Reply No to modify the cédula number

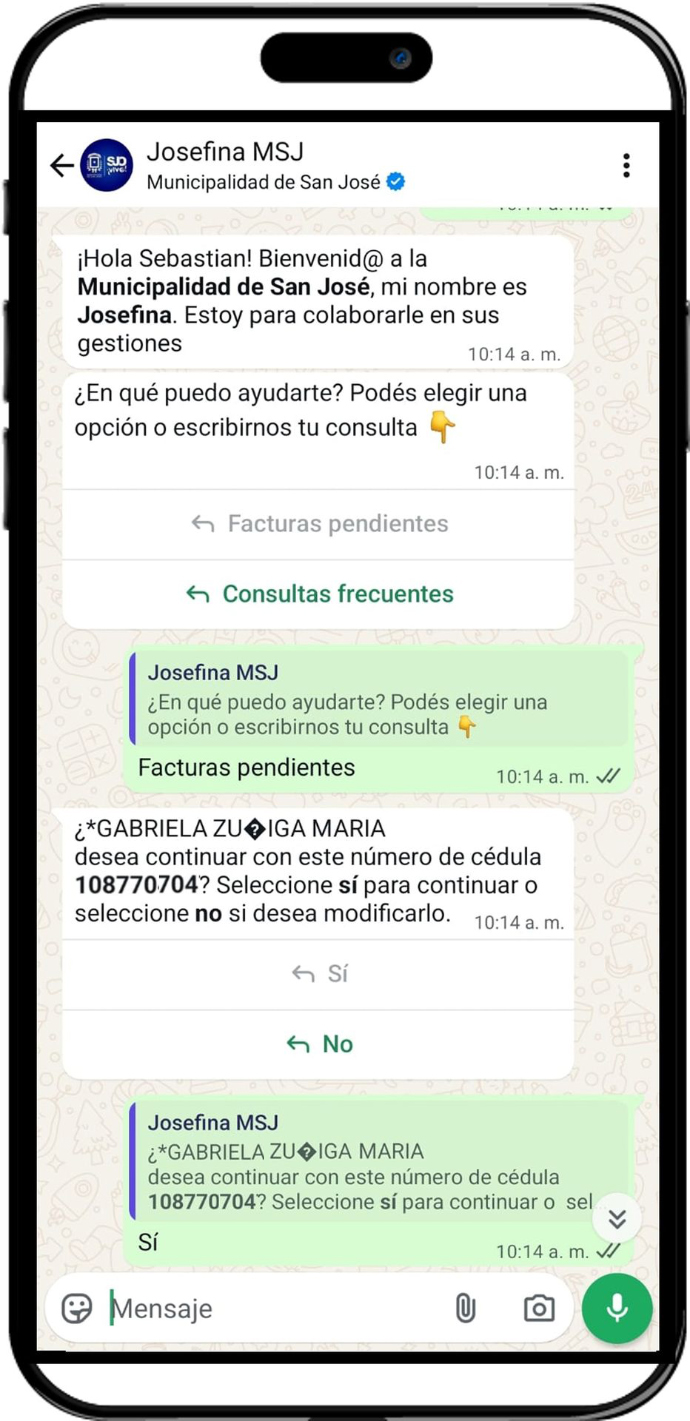[x=319, y=1044]
